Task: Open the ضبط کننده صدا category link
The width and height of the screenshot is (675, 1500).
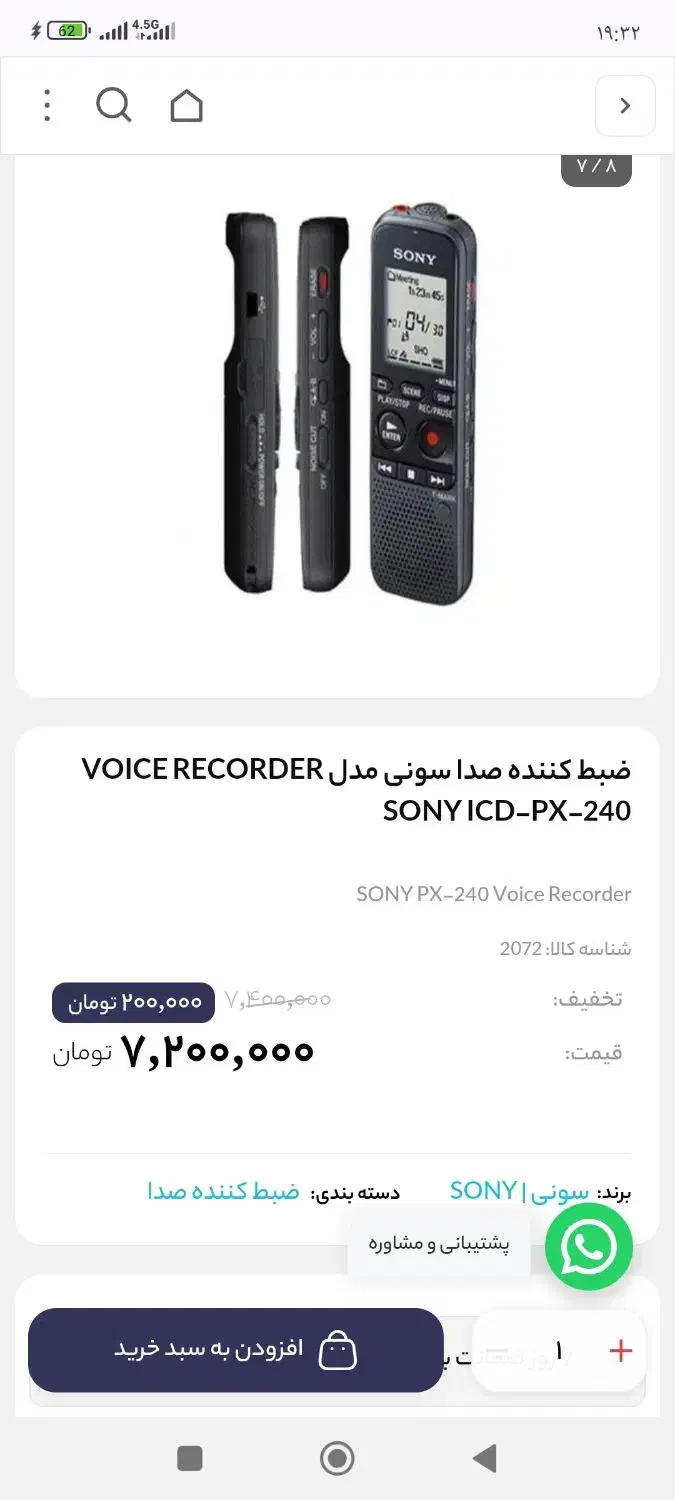Action: (x=224, y=1192)
